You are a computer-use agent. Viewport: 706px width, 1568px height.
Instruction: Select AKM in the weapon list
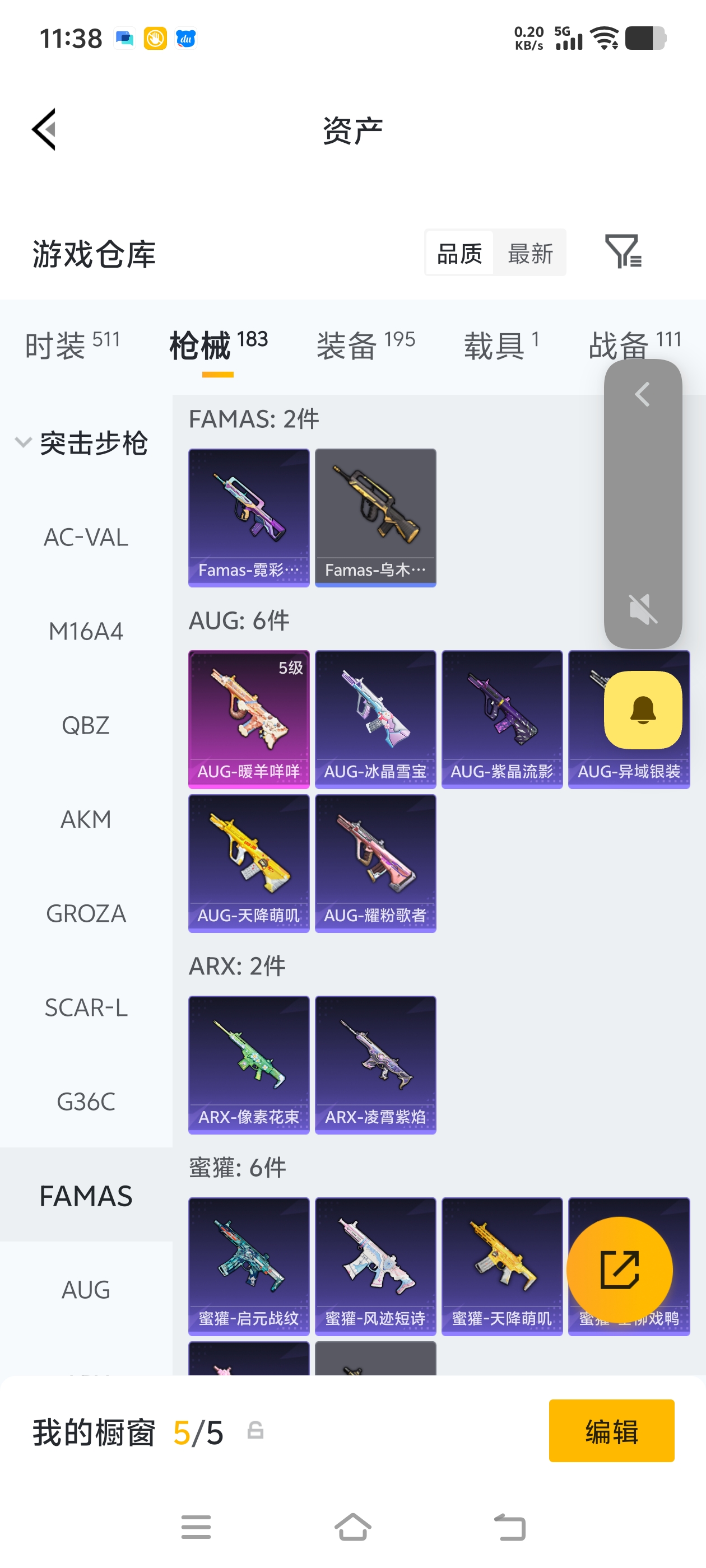tap(86, 819)
